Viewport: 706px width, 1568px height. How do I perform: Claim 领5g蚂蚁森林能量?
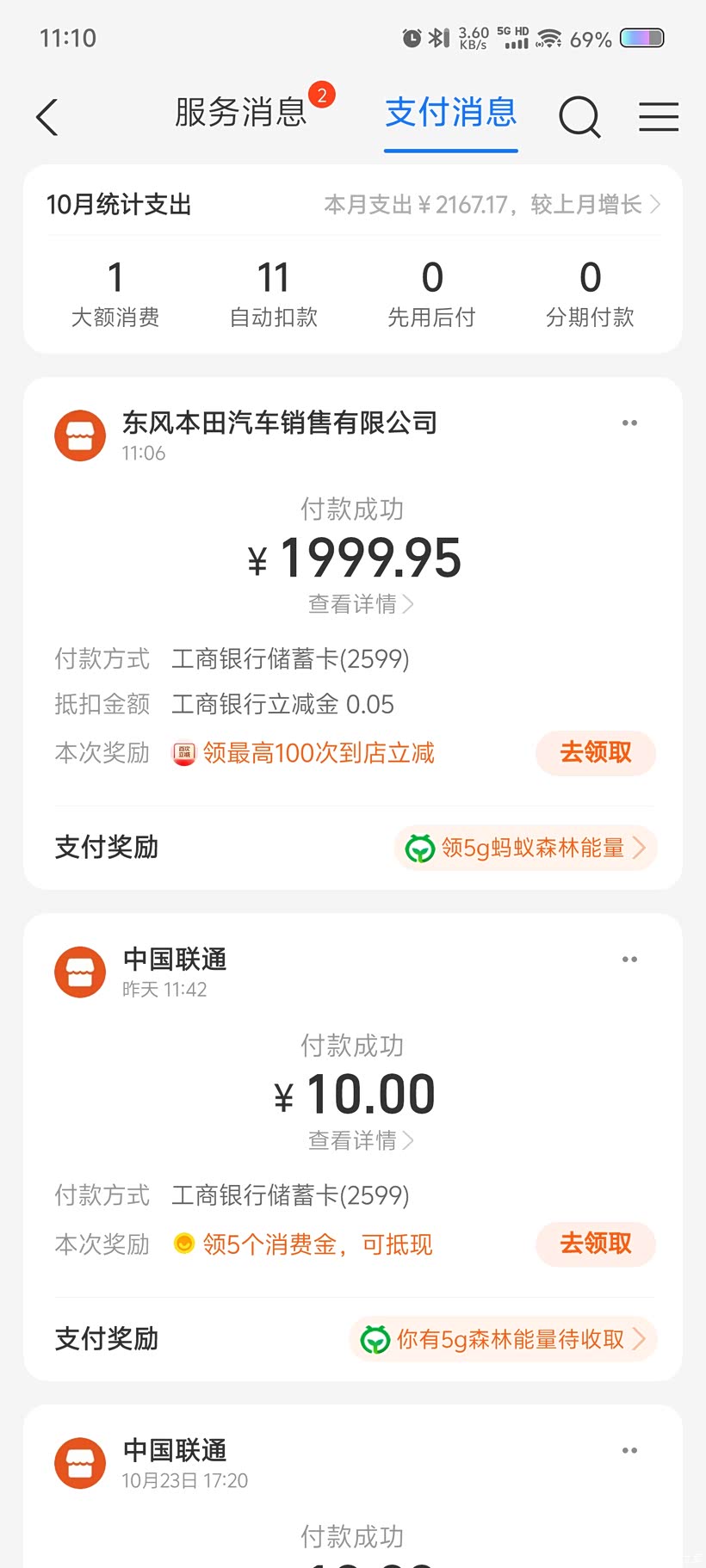(526, 848)
